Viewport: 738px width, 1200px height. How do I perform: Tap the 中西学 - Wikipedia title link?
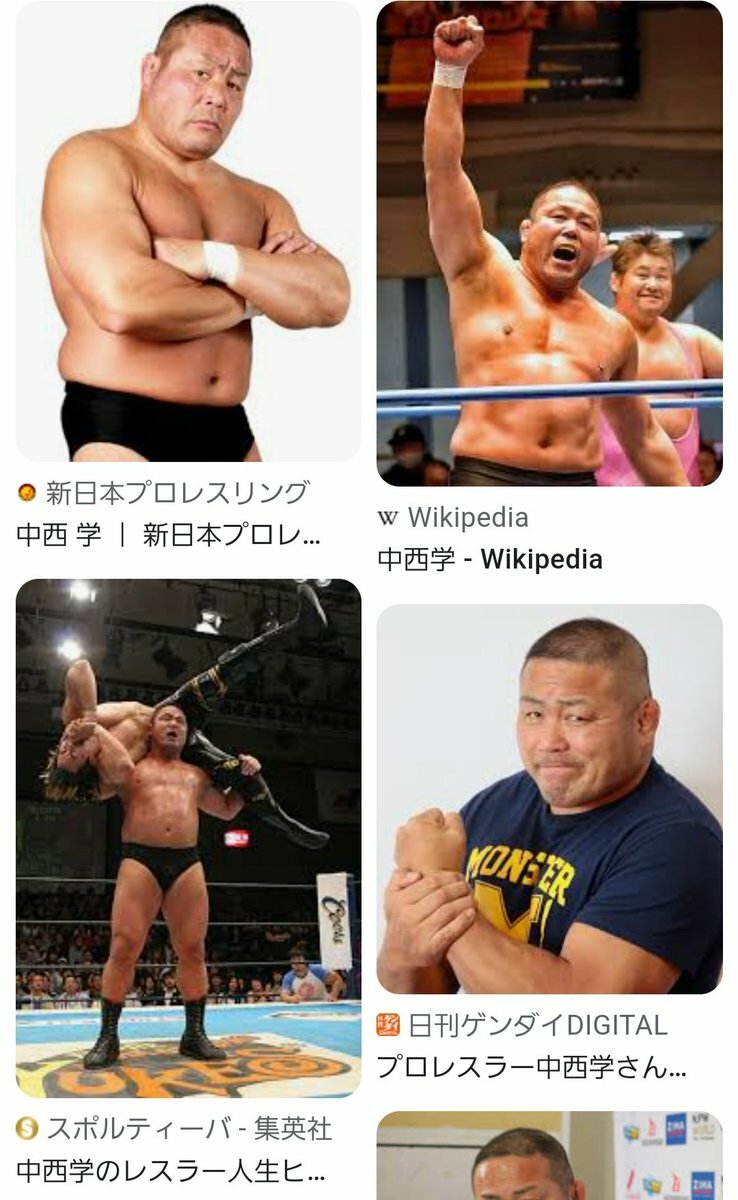(490, 558)
